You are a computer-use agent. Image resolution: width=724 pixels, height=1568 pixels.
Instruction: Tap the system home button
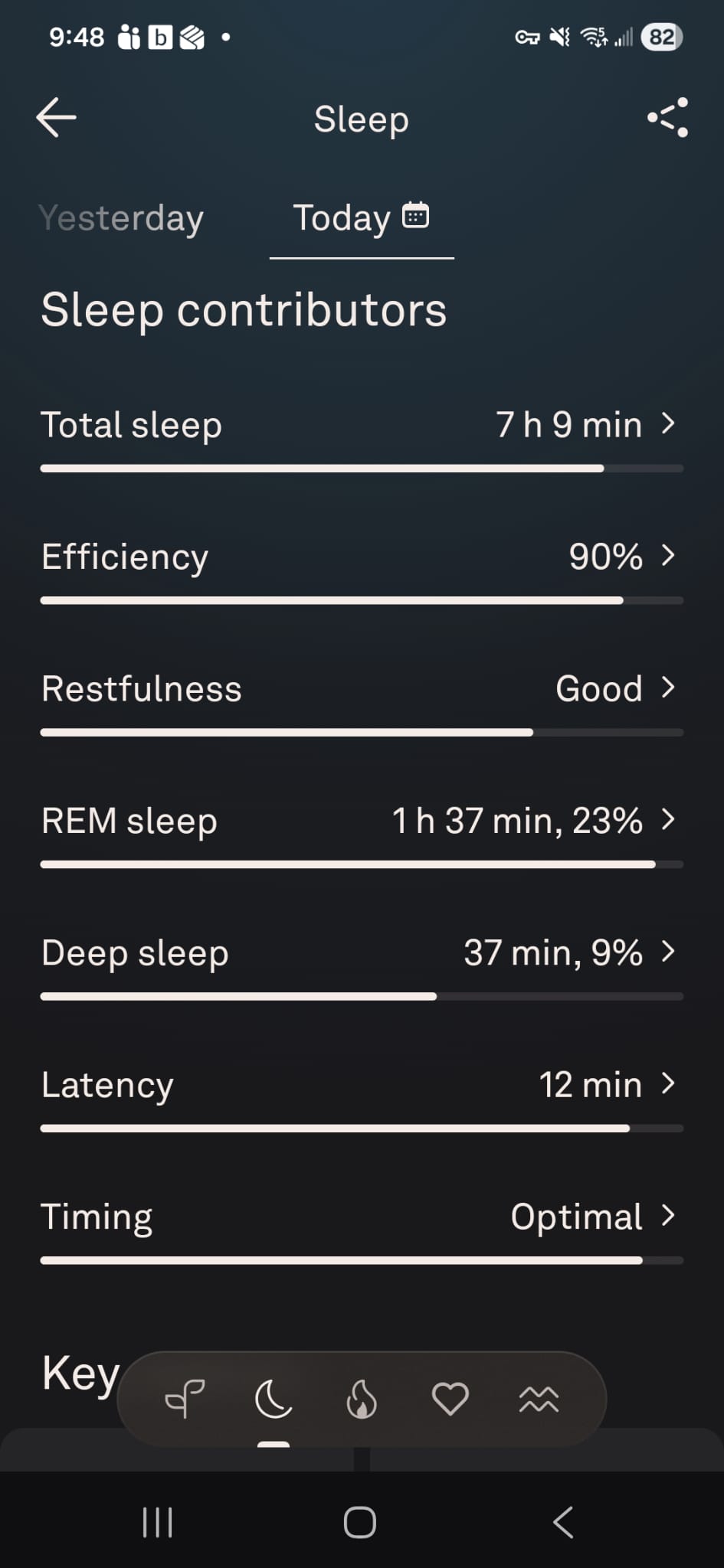[360, 1522]
